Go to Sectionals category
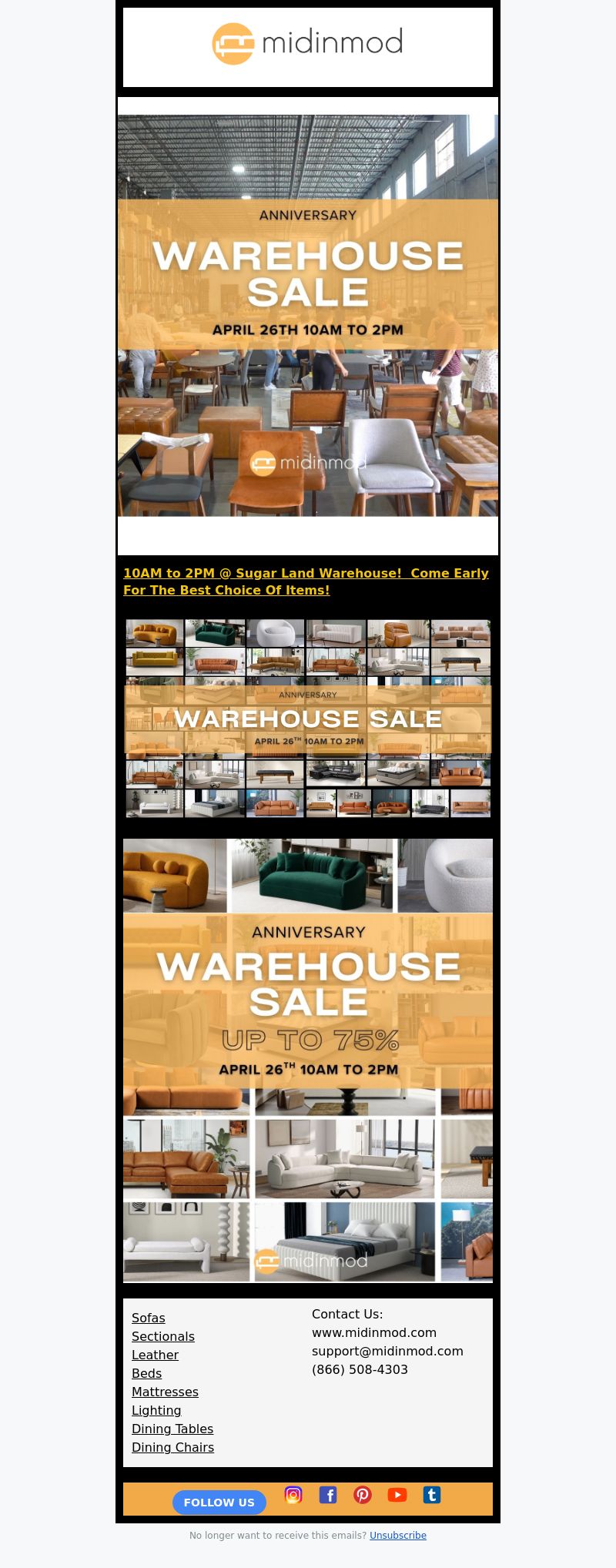This screenshot has width=616, height=1568. pyautogui.click(x=163, y=1336)
